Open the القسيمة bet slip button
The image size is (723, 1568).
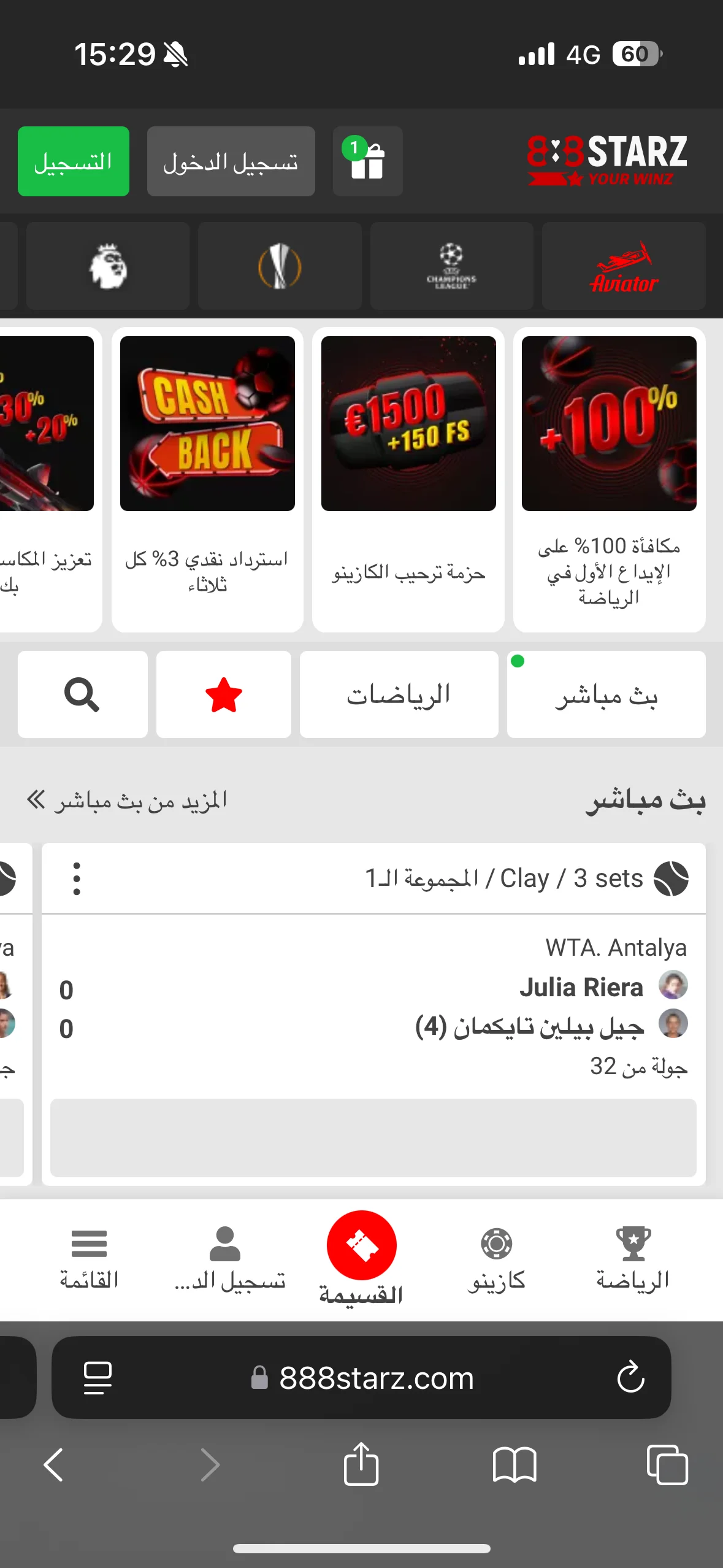tap(361, 1247)
